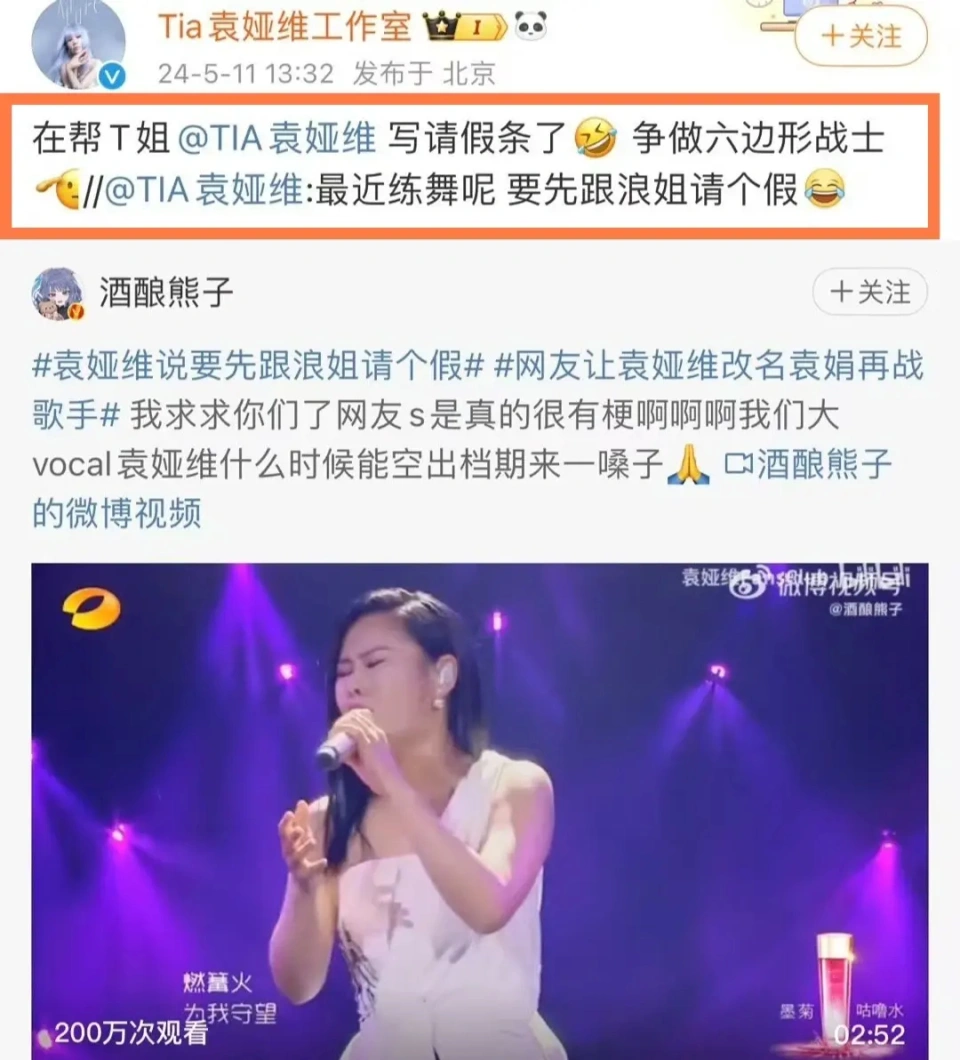Open the @TIA袁娅维 mention before 写请假条了
The width and height of the screenshot is (960, 1060).
pyautogui.click(x=277, y=139)
